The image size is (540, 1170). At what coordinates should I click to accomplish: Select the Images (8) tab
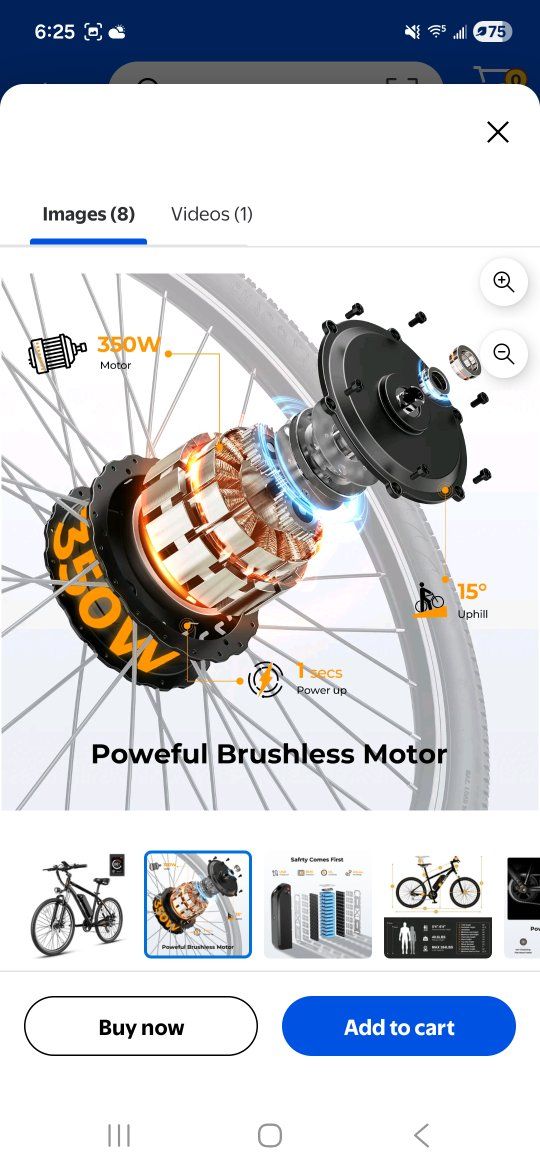89,214
